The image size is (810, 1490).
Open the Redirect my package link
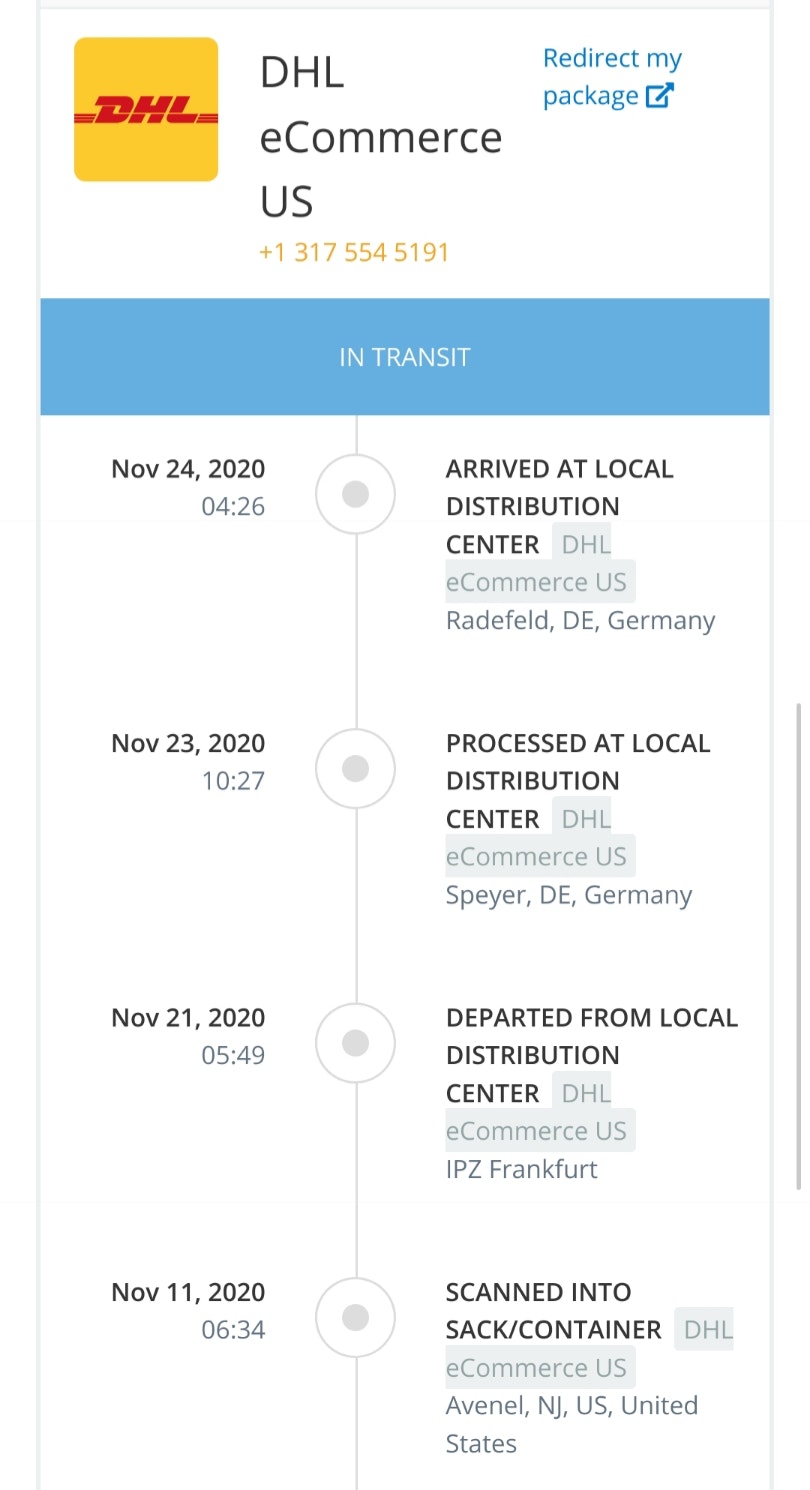[x=610, y=77]
